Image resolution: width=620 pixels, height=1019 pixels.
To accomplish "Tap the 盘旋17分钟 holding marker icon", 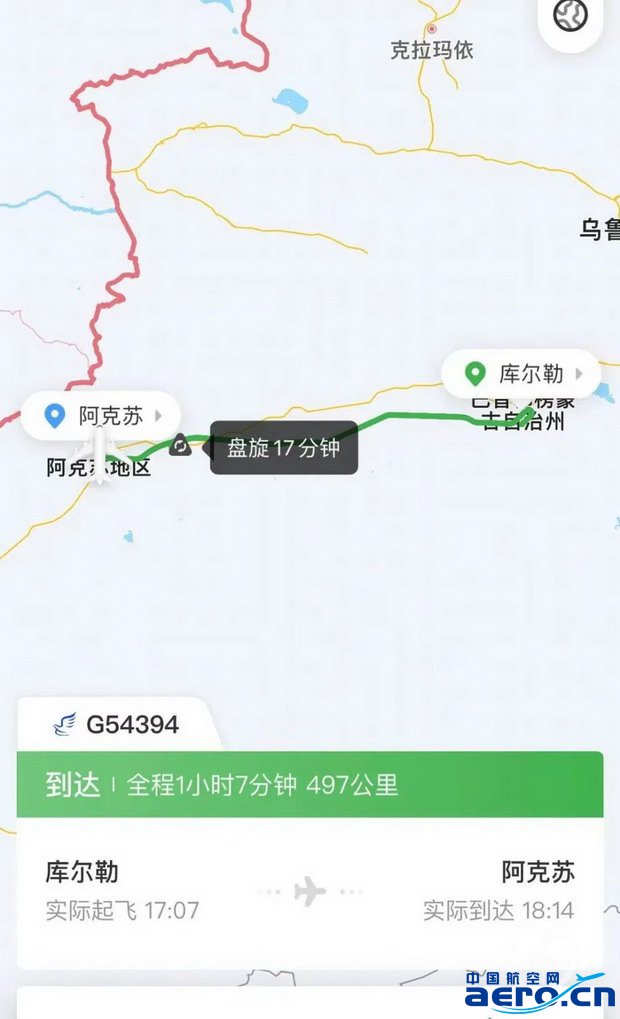I will tap(180, 446).
